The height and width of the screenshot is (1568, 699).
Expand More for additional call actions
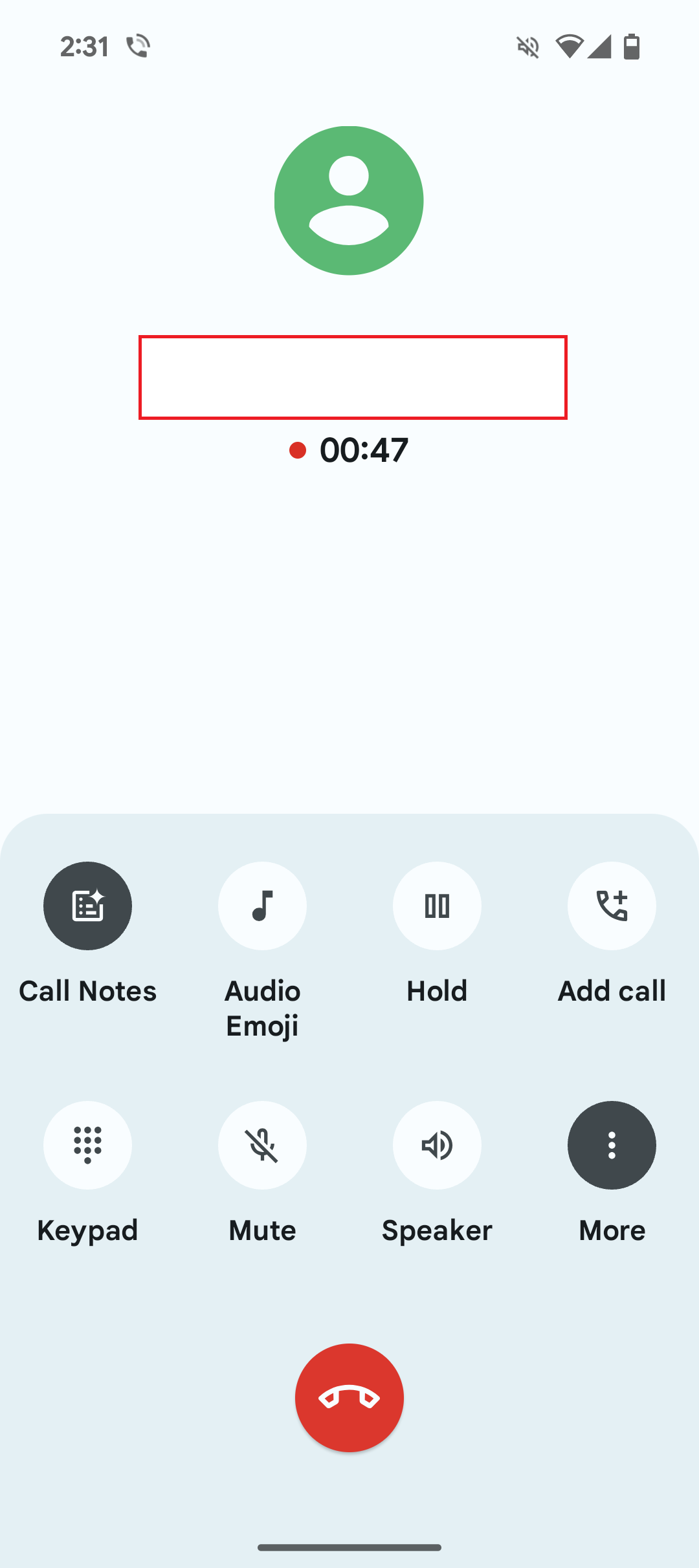pos(612,1146)
